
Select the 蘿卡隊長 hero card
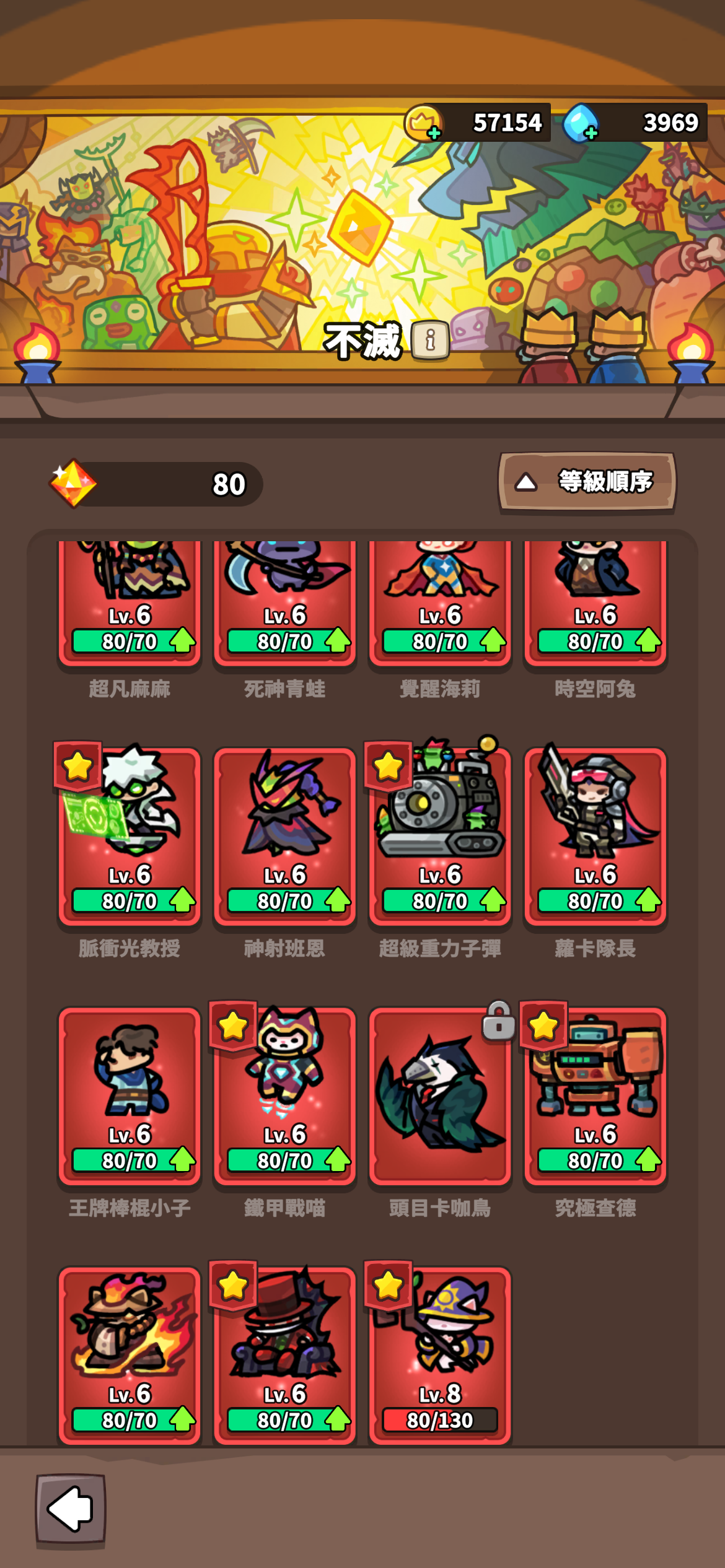coord(595,836)
